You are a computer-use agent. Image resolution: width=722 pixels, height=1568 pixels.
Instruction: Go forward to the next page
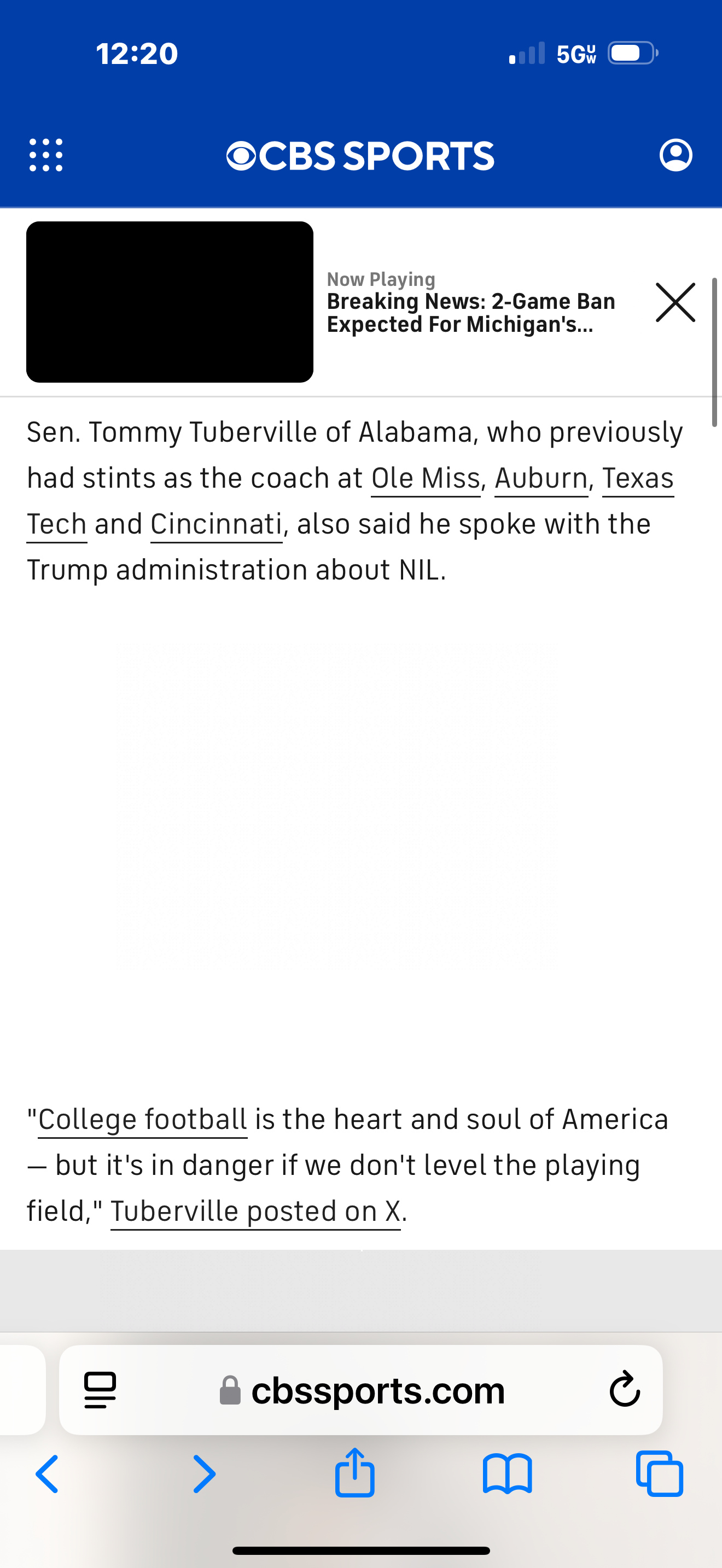tap(204, 1475)
